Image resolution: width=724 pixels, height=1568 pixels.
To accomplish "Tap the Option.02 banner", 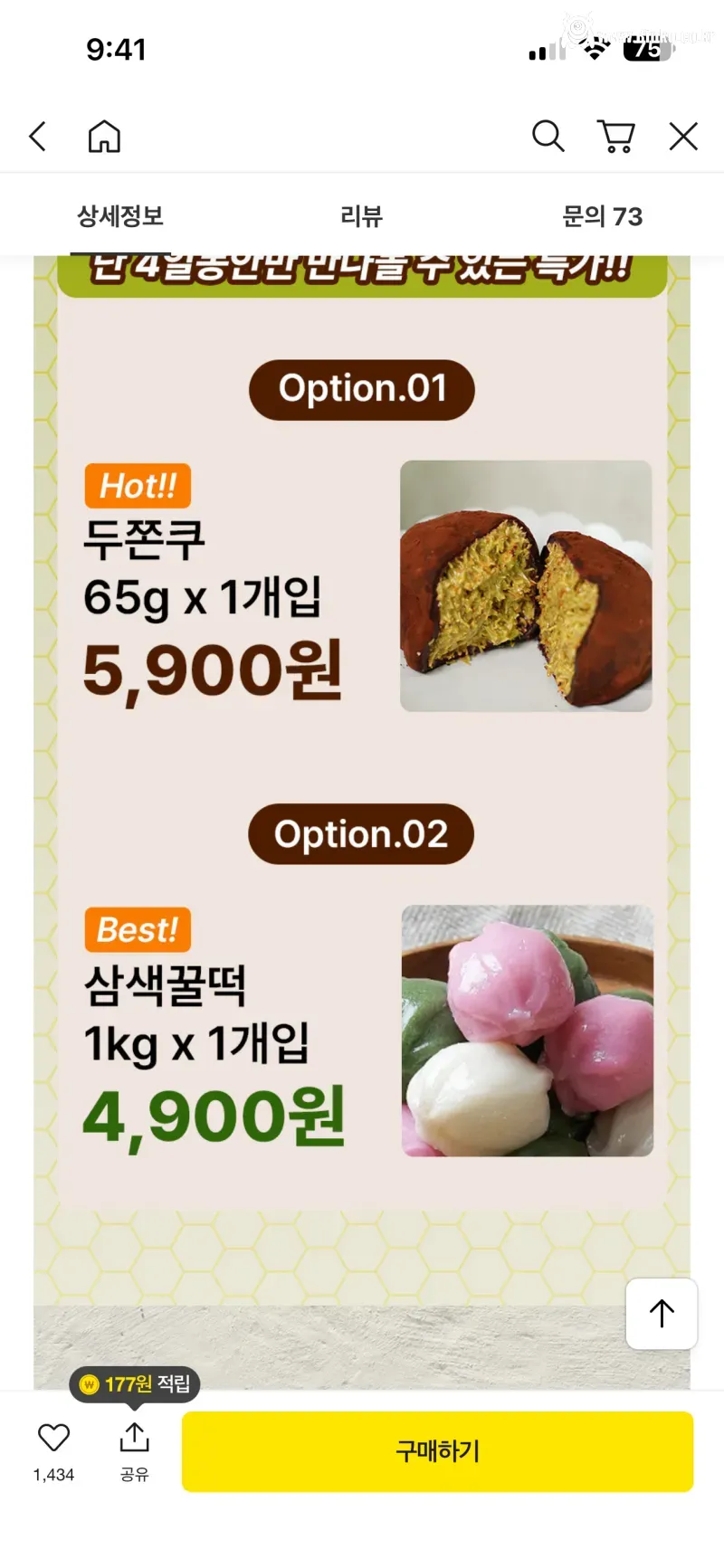I will 360,833.
